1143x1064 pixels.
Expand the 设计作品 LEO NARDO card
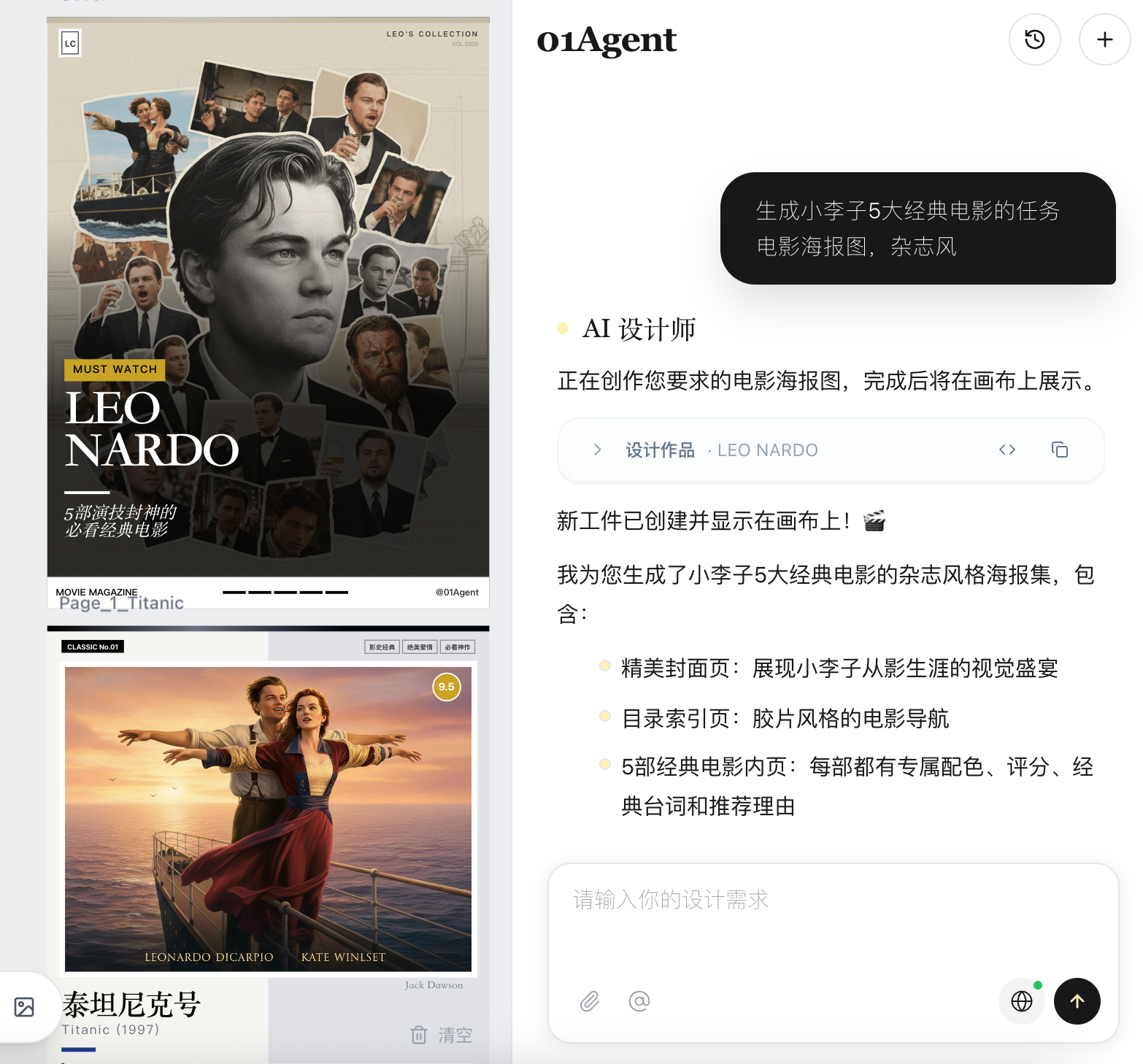pos(598,450)
